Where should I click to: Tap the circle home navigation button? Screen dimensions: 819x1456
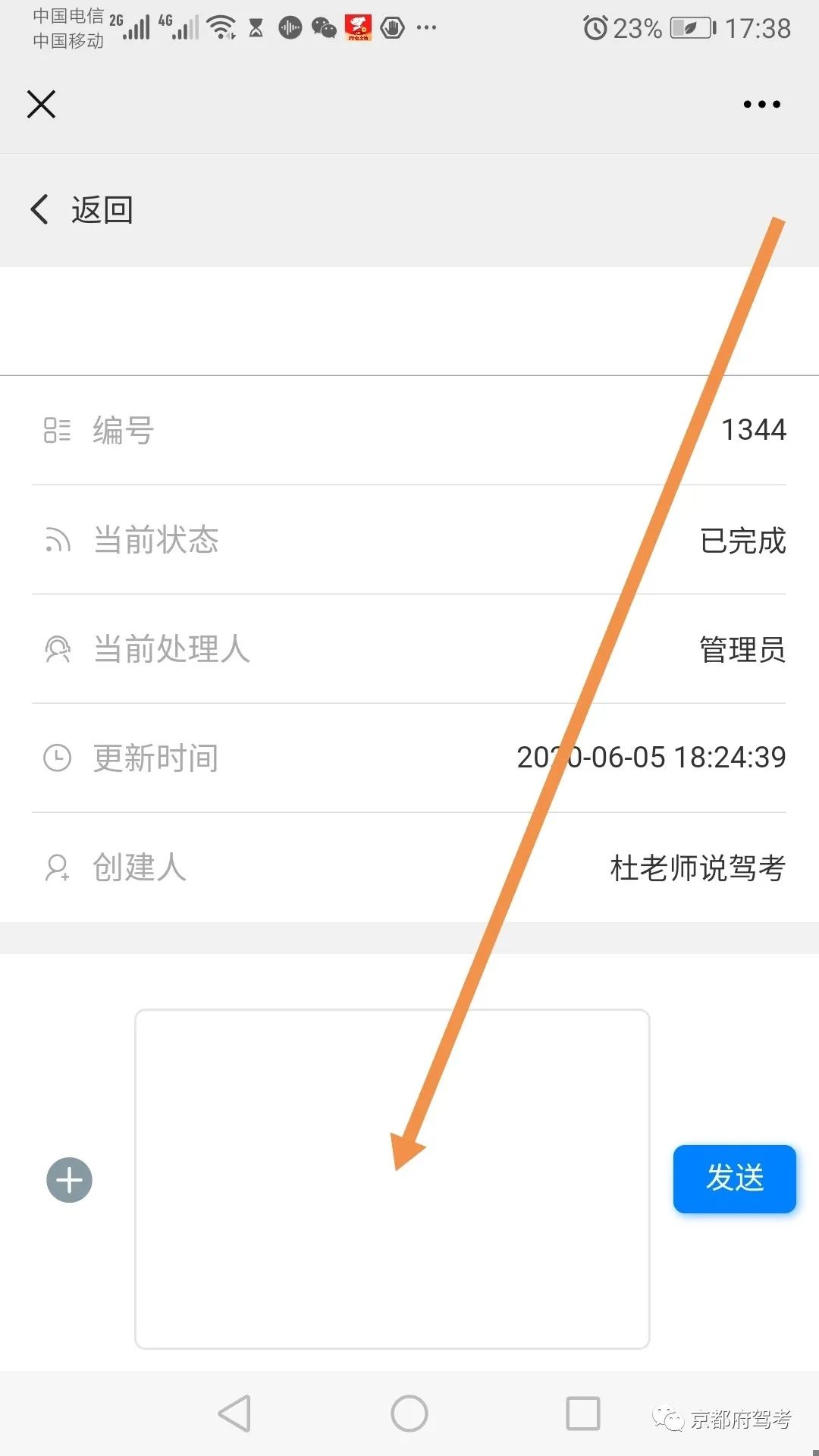[409, 1413]
